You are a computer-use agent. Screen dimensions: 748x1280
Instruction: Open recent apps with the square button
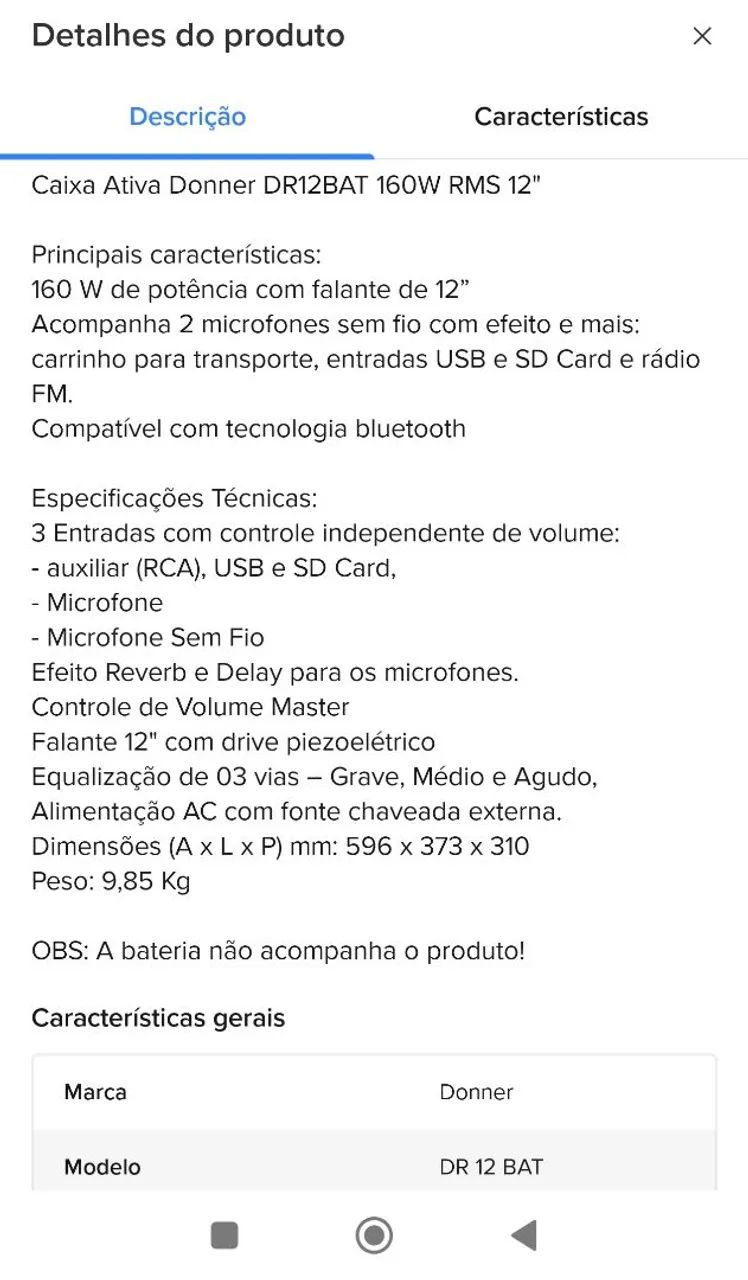click(224, 1236)
